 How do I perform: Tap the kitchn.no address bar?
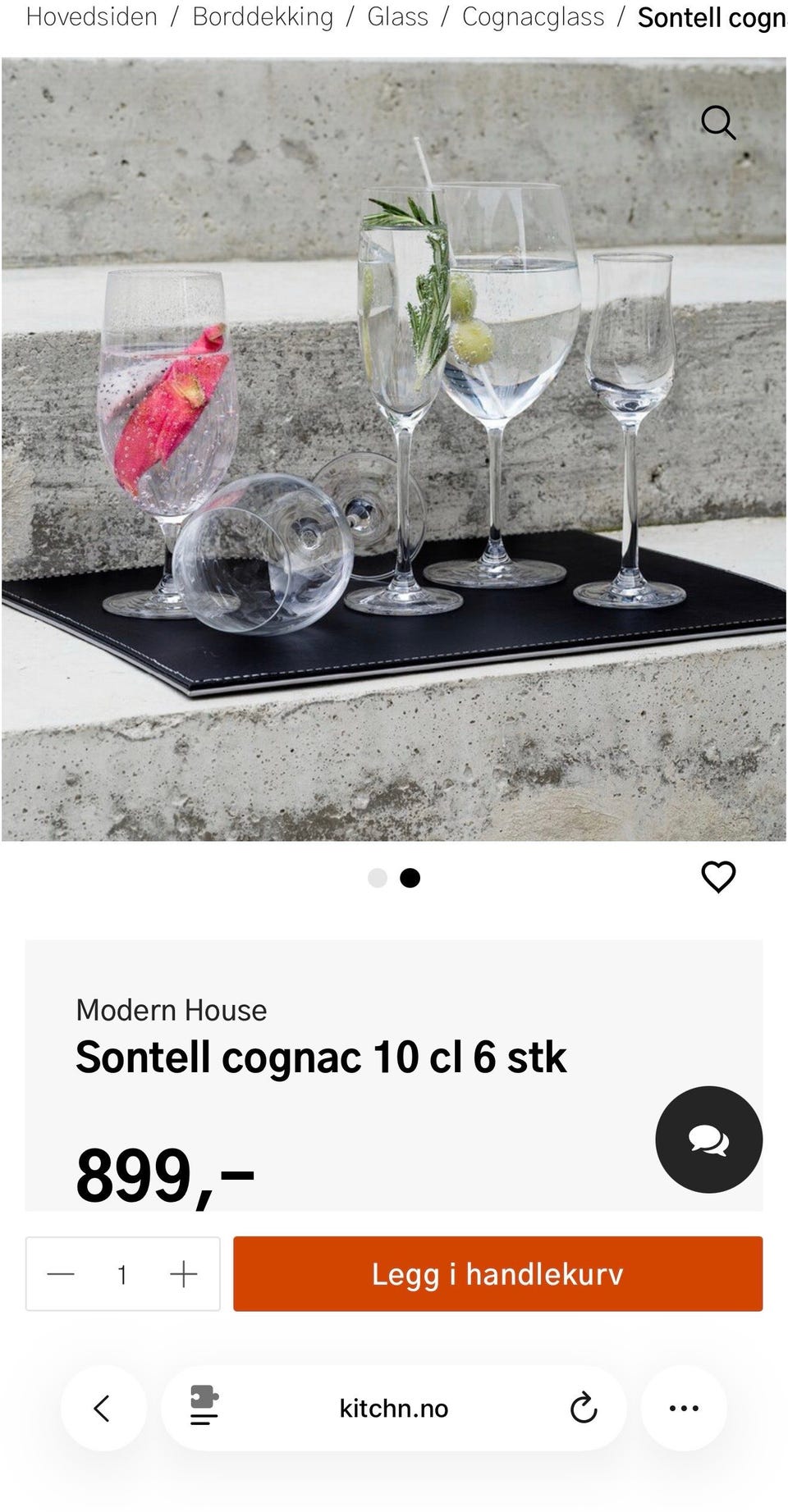coord(393,1409)
